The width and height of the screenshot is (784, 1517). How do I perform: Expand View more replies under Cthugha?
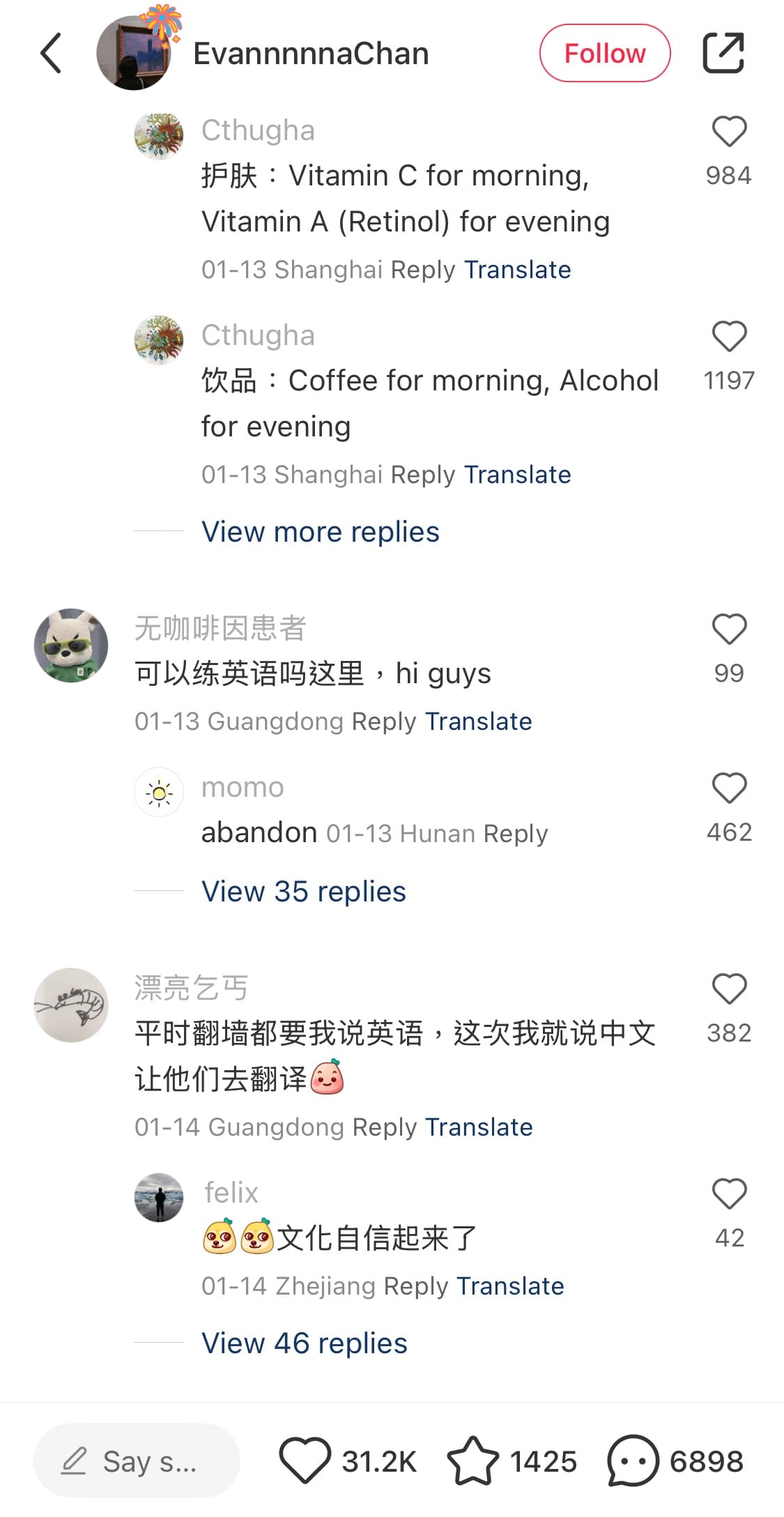click(319, 531)
